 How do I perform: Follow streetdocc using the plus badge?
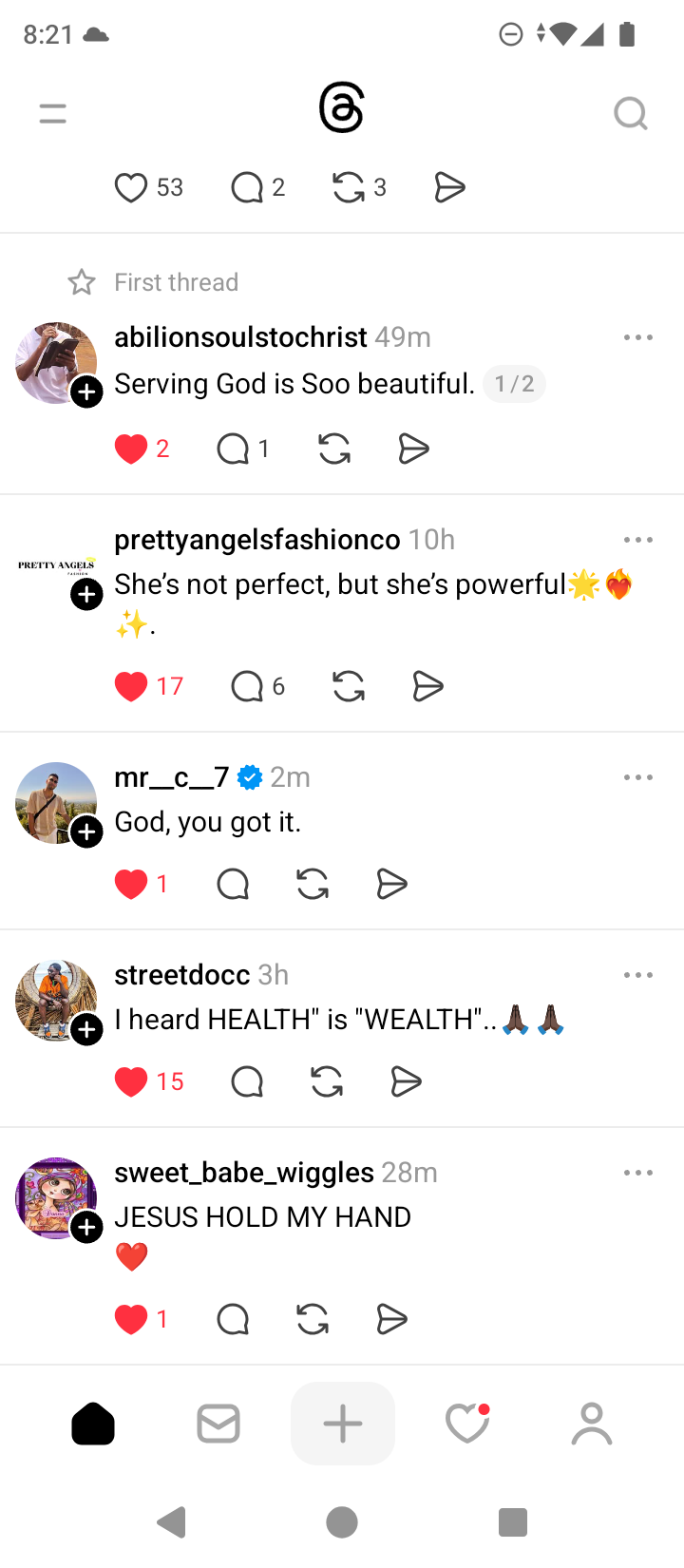(87, 1030)
